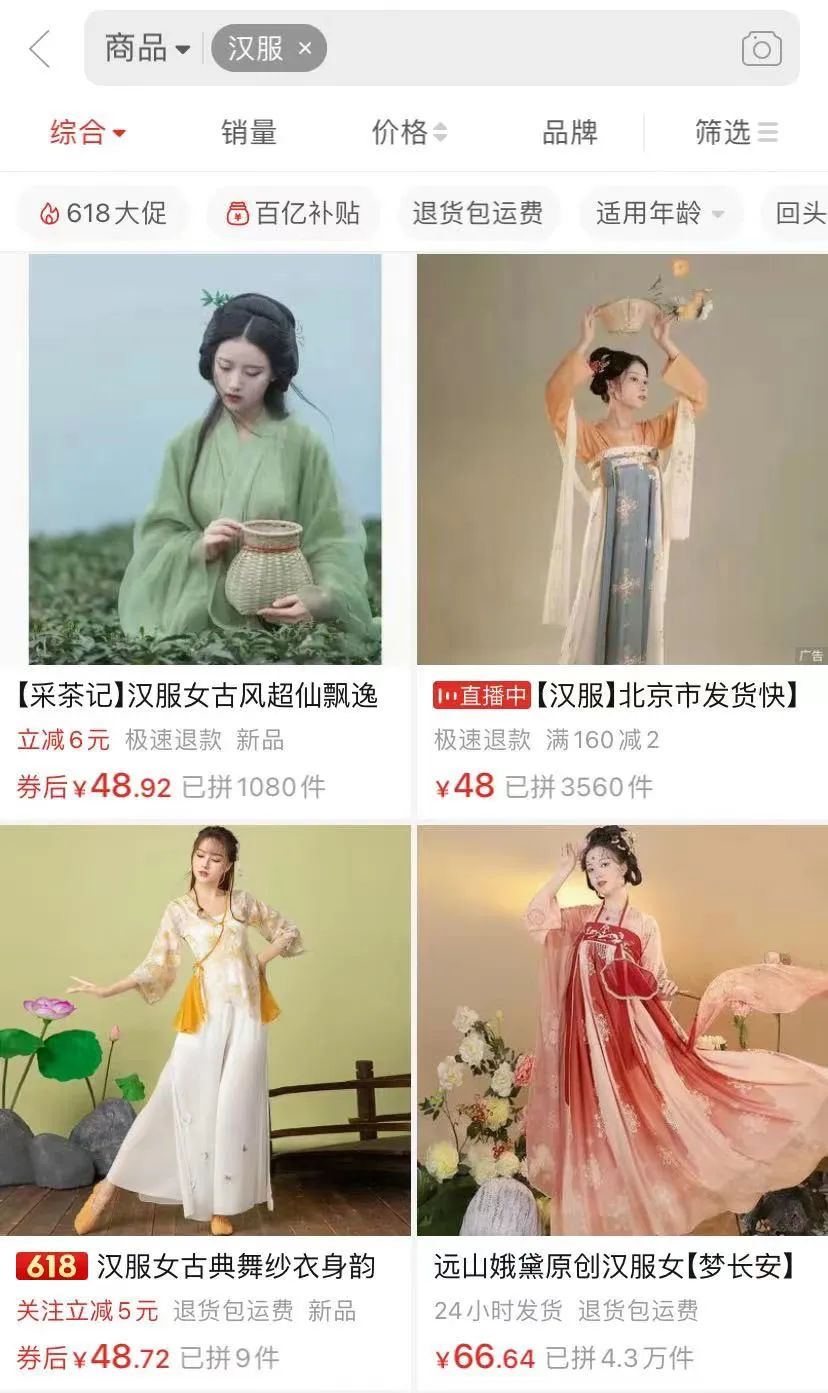Select the 618大促 promotion filter with flame icon
The height and width of the screenshot is (1393, 828).
pos(101,212)
